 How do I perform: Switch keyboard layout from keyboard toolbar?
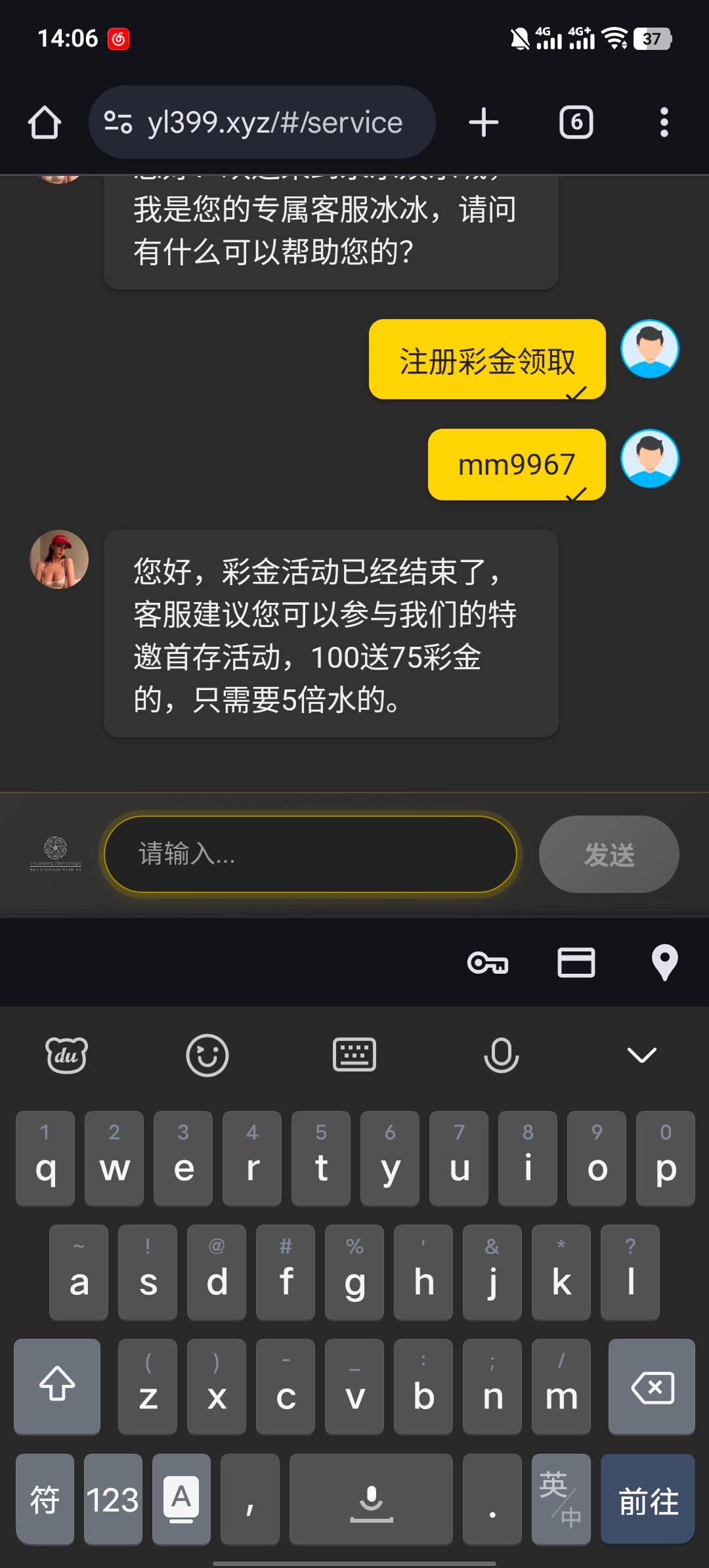click(354, 1055)
